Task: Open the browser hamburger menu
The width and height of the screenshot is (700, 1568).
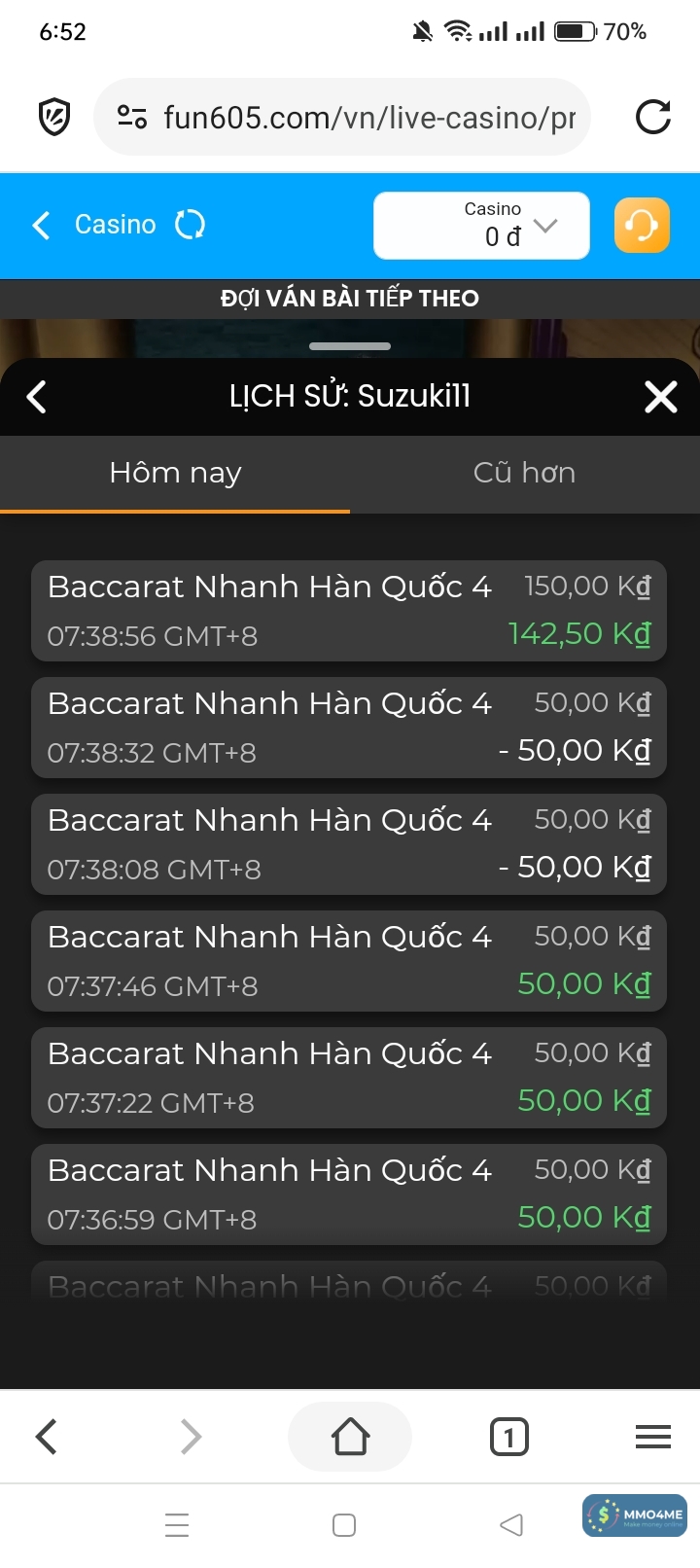Action: tap(652, 1437)
